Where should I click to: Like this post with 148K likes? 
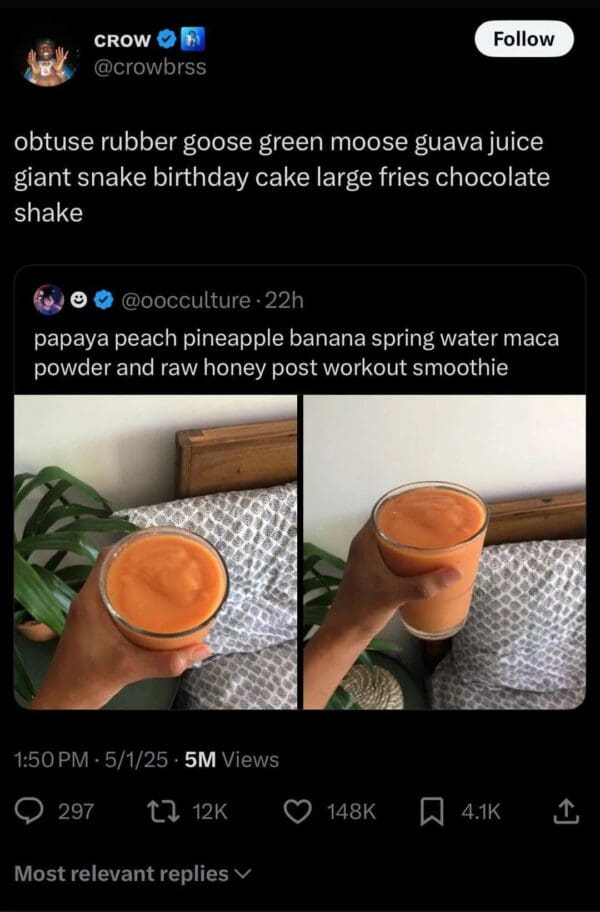(297, 812)
